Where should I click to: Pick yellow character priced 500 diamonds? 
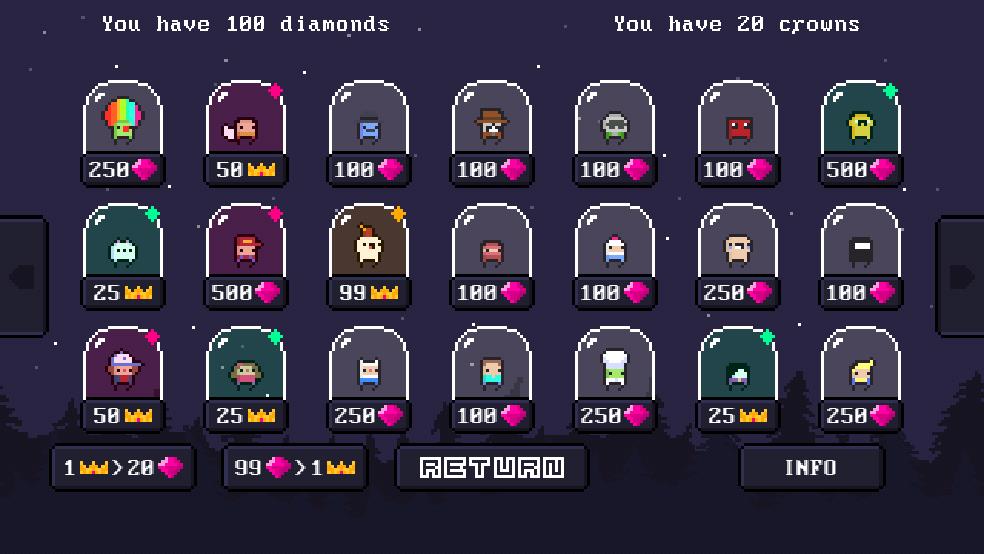point(860,130)
